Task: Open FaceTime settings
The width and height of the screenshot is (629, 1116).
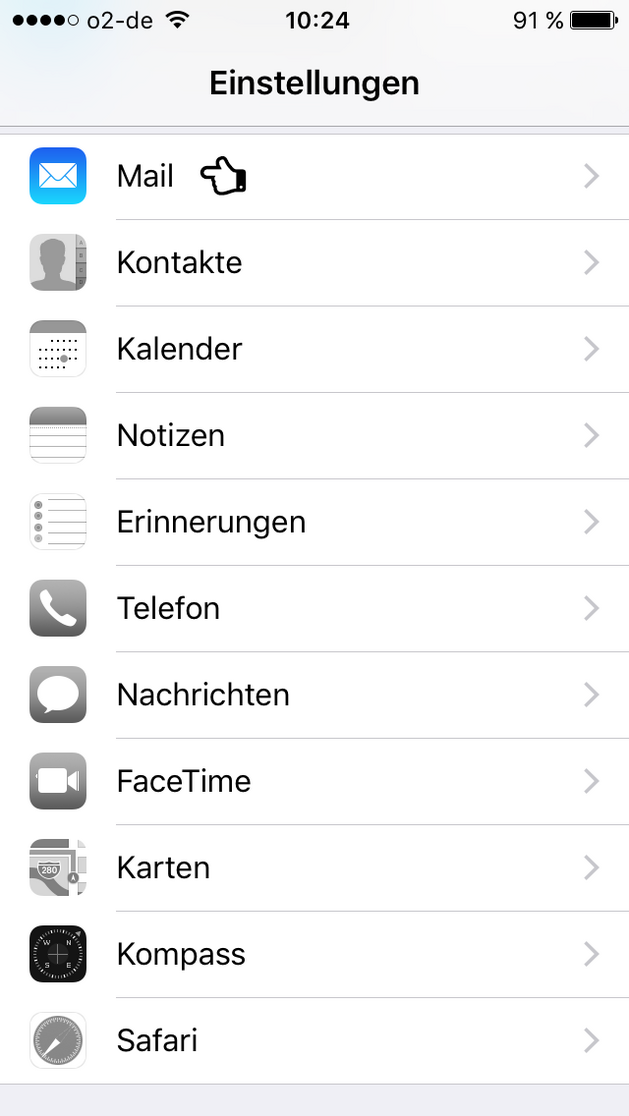Action: pos(314,781)
